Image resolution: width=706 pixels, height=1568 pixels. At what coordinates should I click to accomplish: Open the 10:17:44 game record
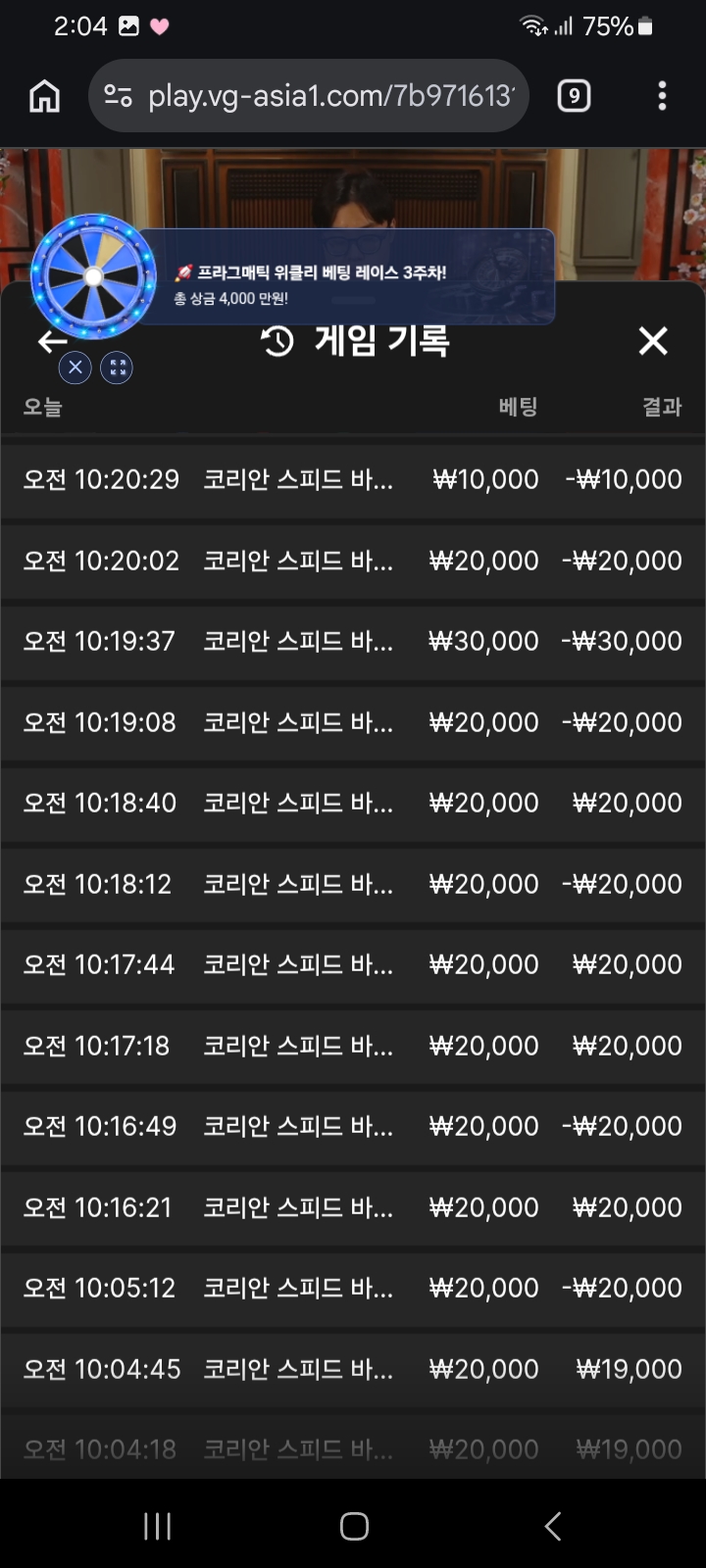click(x=353, y=964)
